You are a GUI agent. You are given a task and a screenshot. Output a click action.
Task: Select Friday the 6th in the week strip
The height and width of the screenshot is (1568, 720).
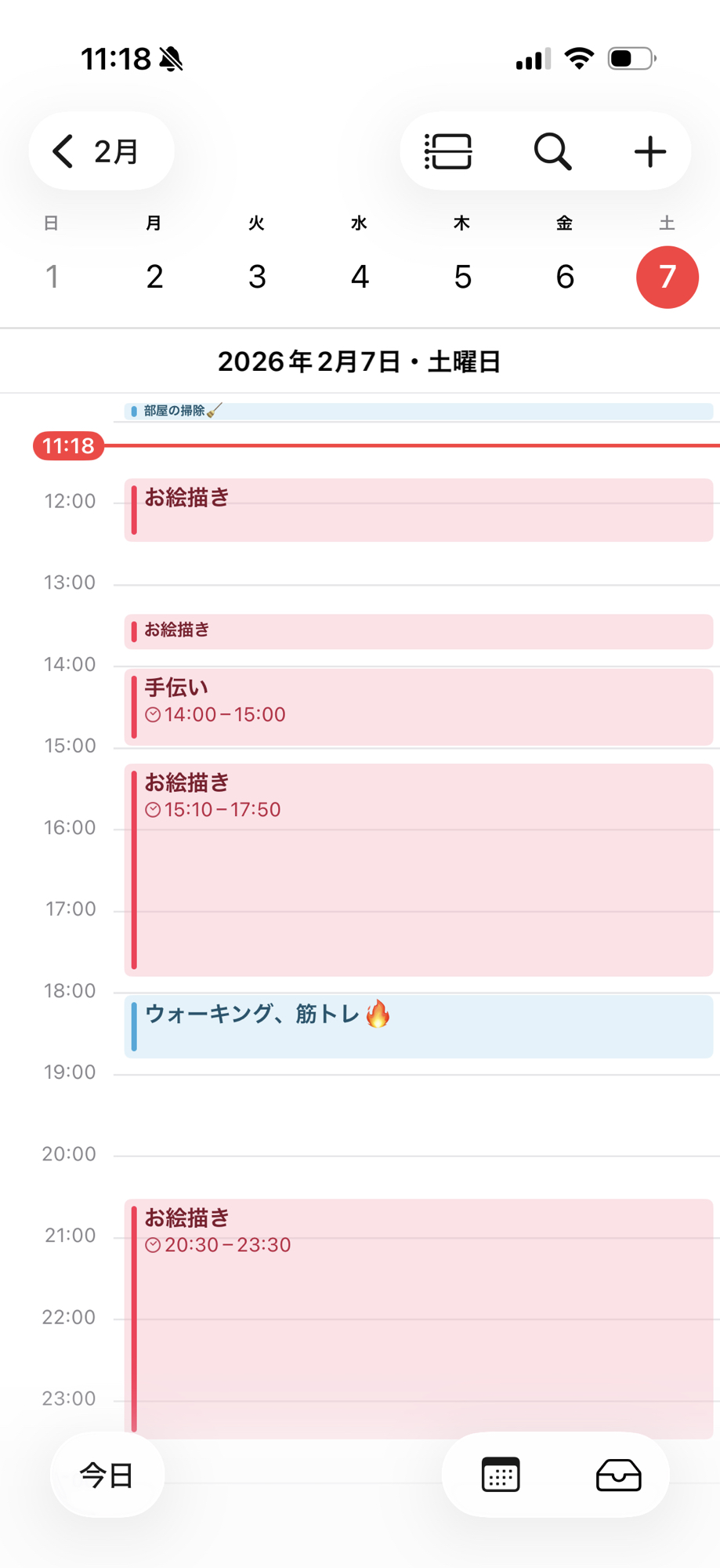click(x=565, y=277)
